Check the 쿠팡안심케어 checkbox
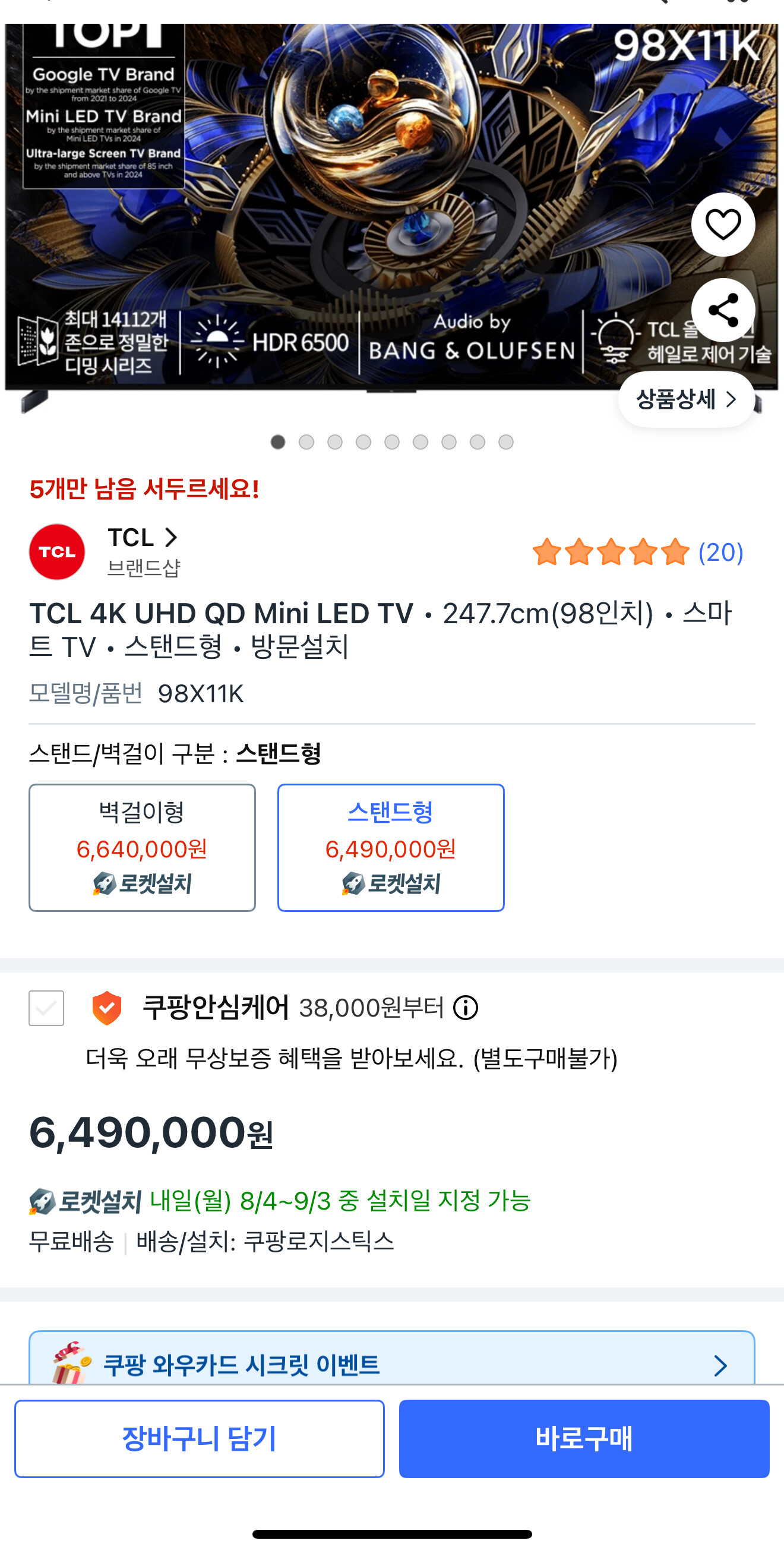 tap(46, 1008)
